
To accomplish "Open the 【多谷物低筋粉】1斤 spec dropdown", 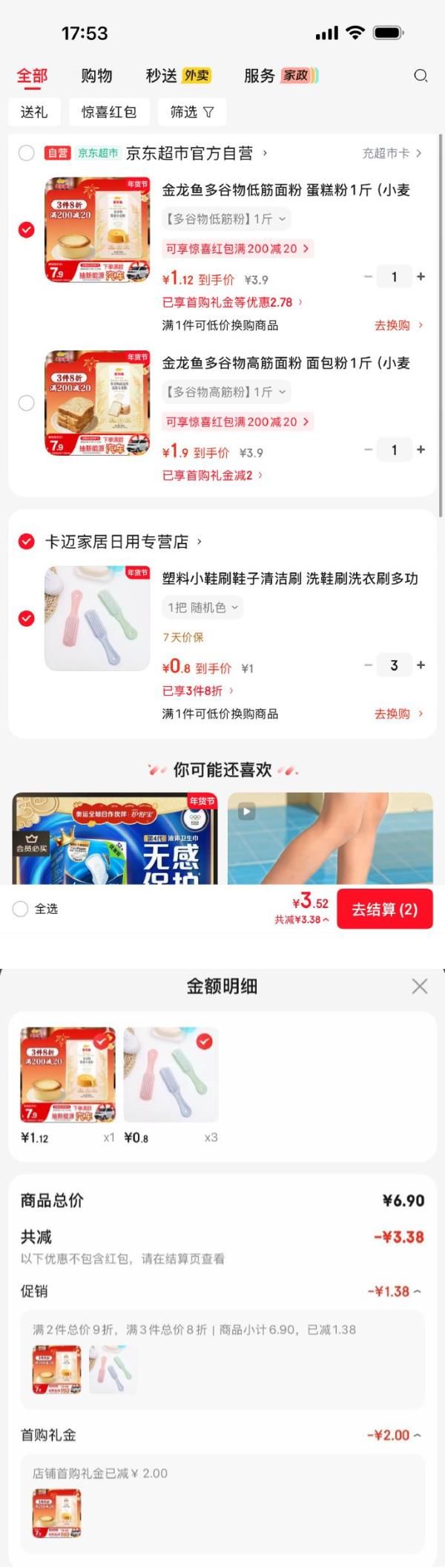I will click(x=225, y=219).
